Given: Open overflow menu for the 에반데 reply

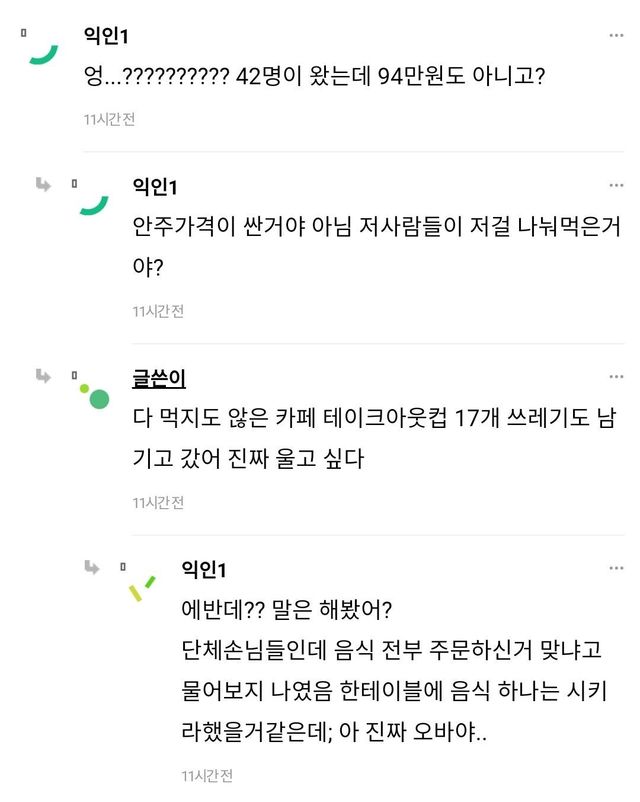Looking at the screenshot, I should coord(616,568).
